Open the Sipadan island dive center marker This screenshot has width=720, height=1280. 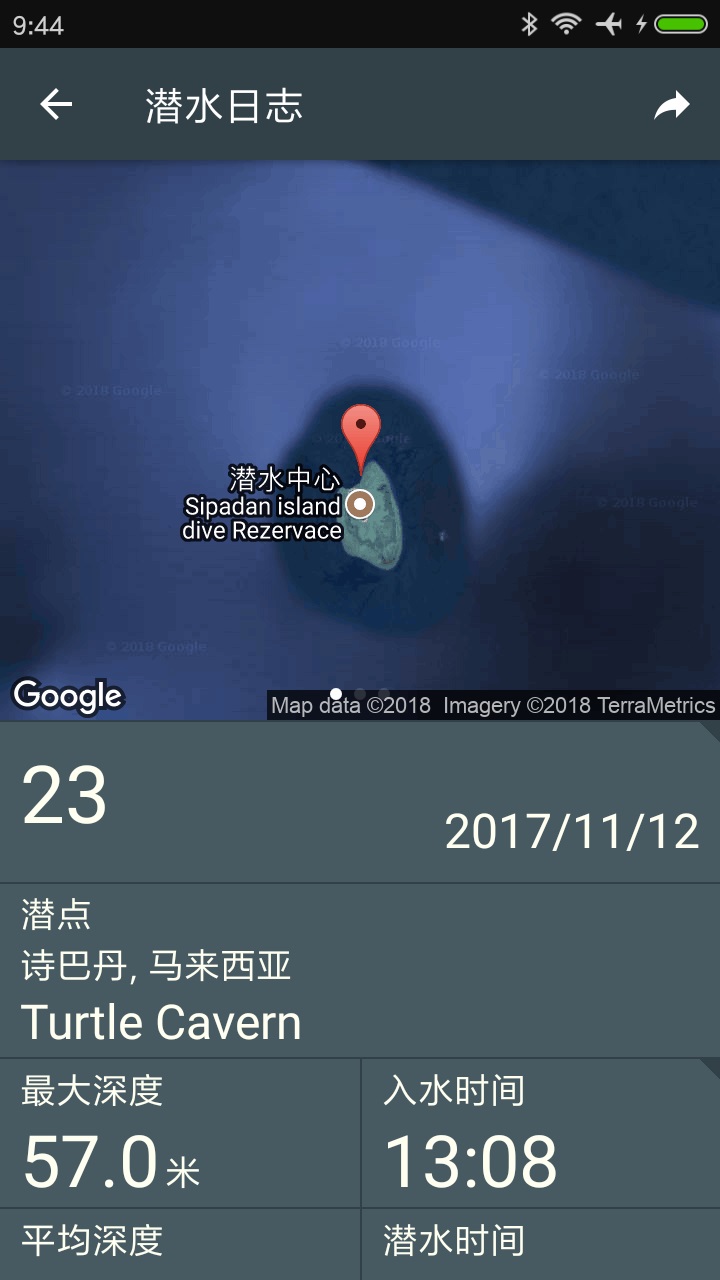[361, 504]
